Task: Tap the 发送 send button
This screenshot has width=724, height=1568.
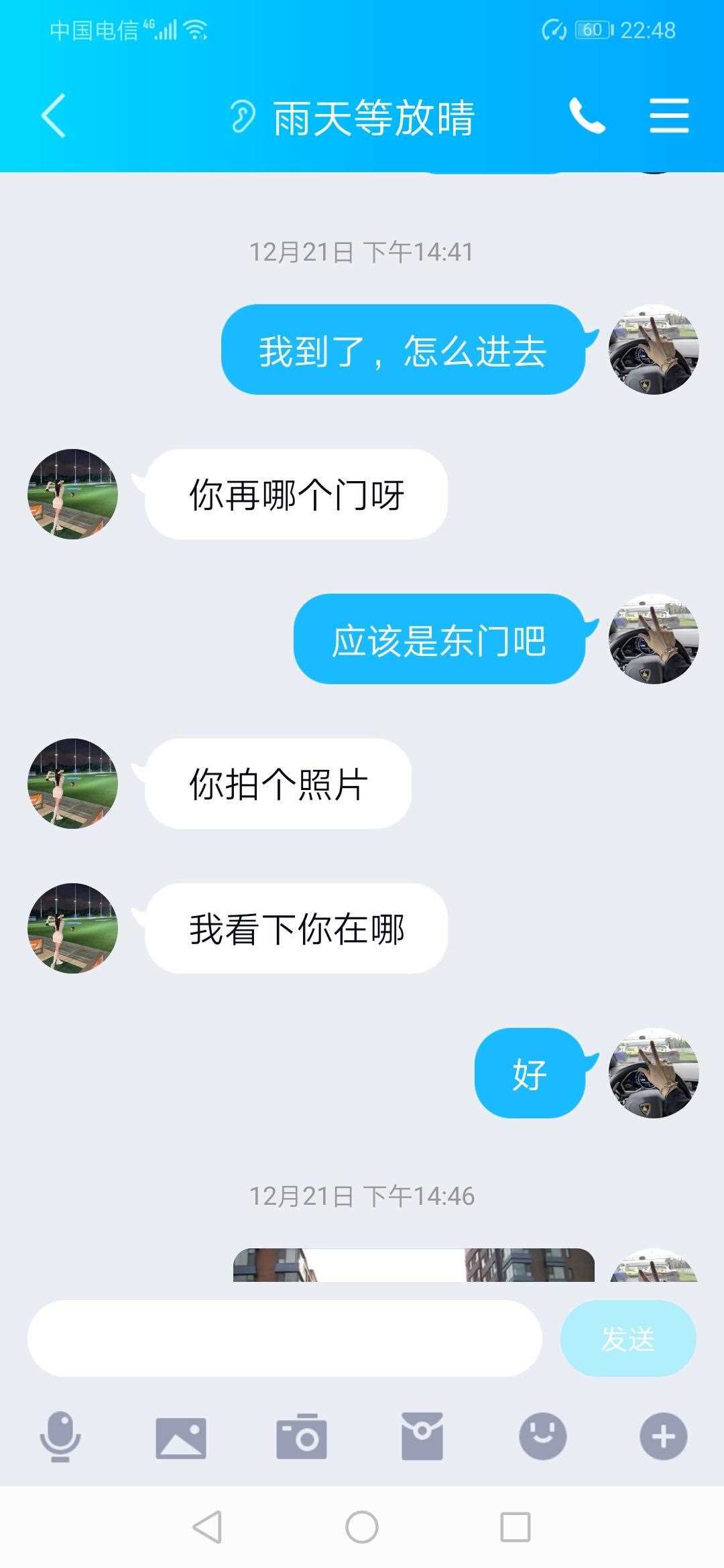Action: coord(628,1338)
